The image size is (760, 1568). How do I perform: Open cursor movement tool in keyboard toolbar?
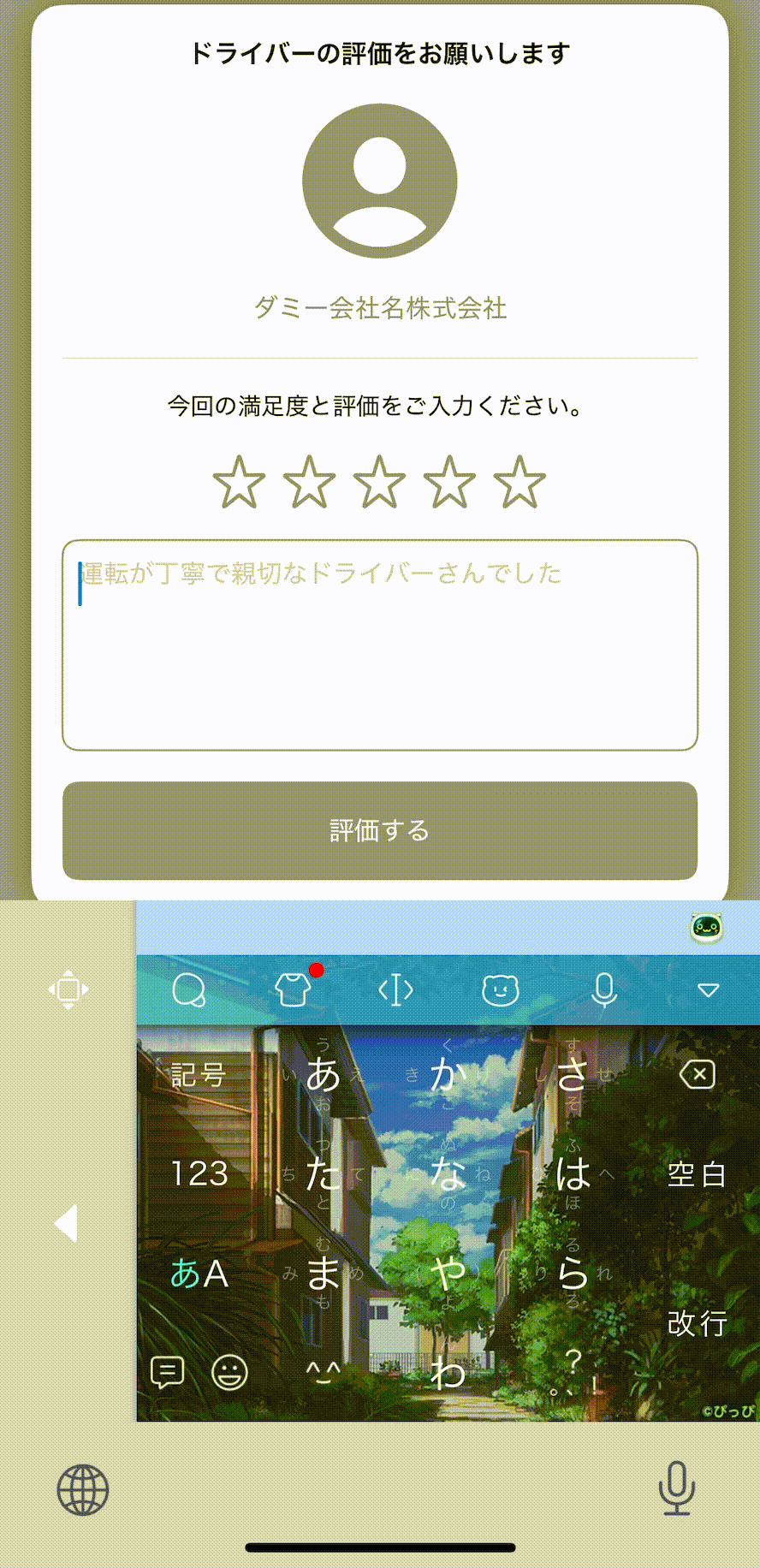[x=396, y=990]
